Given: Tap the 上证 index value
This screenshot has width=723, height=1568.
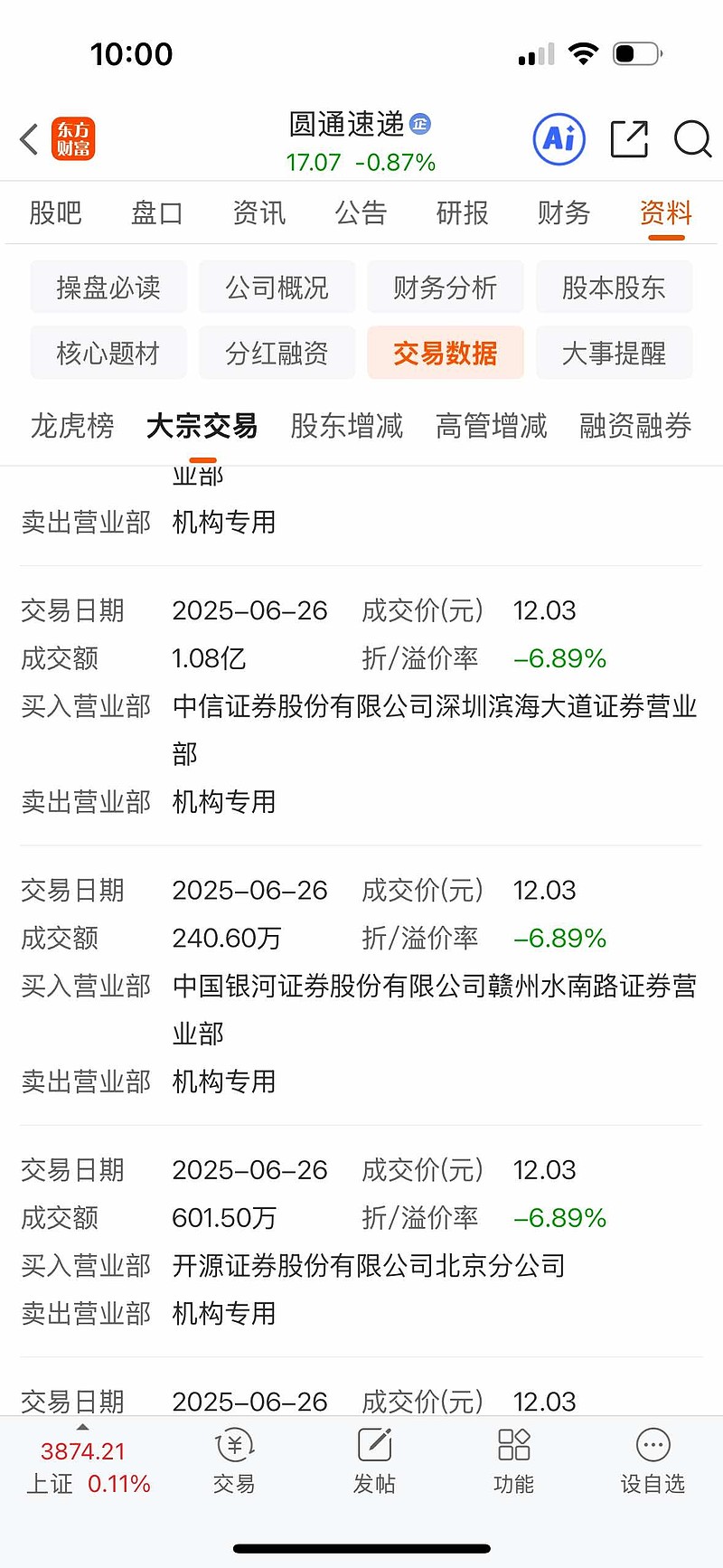Looking at the screenshot, I should 81,1450.
